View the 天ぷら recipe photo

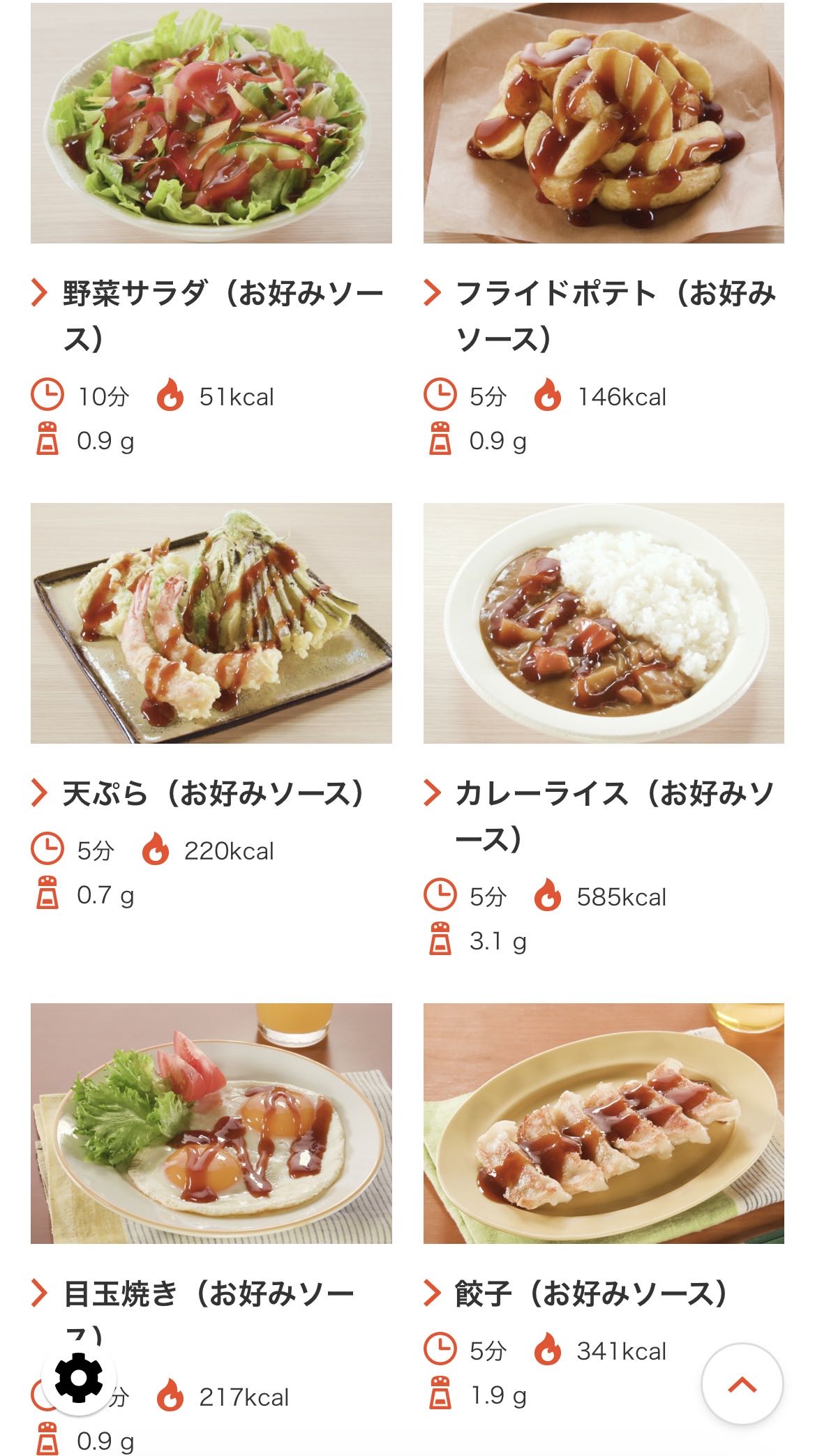pos(211,623)
